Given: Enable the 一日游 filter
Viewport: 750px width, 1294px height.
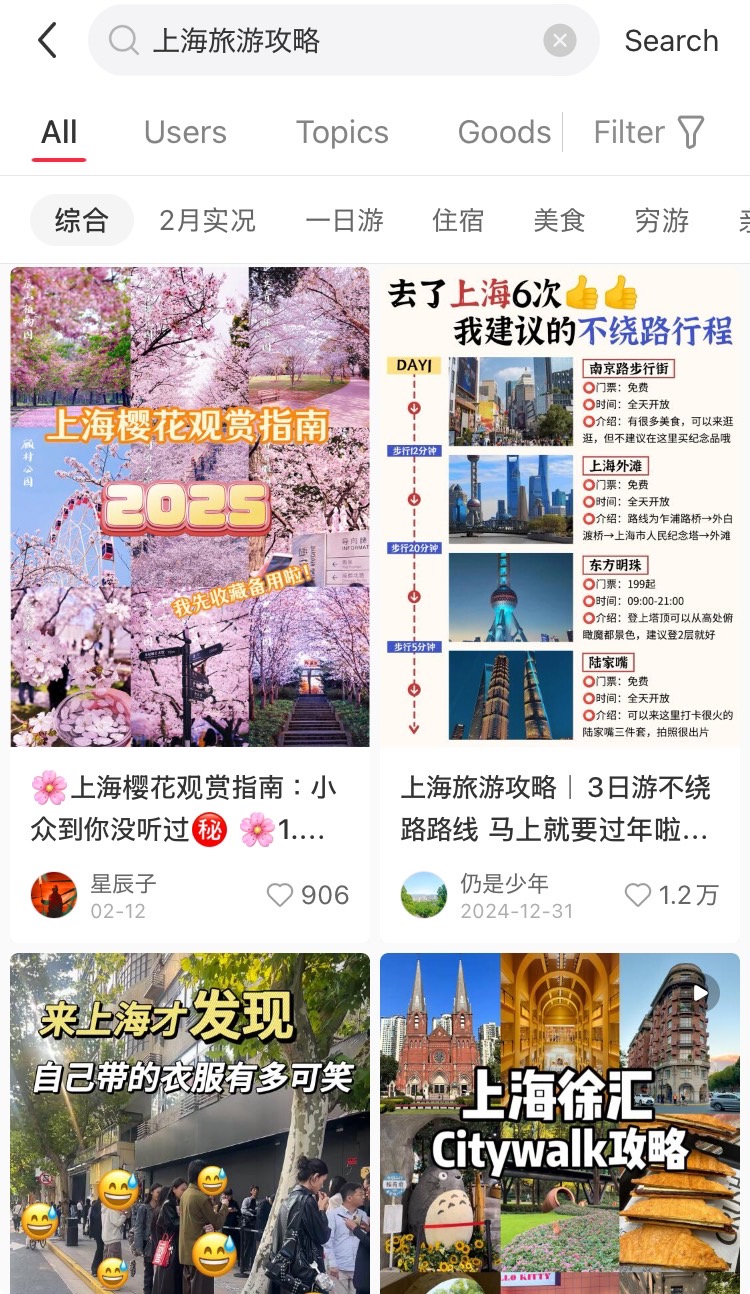Looking at the screenshot, I should 345,221.
